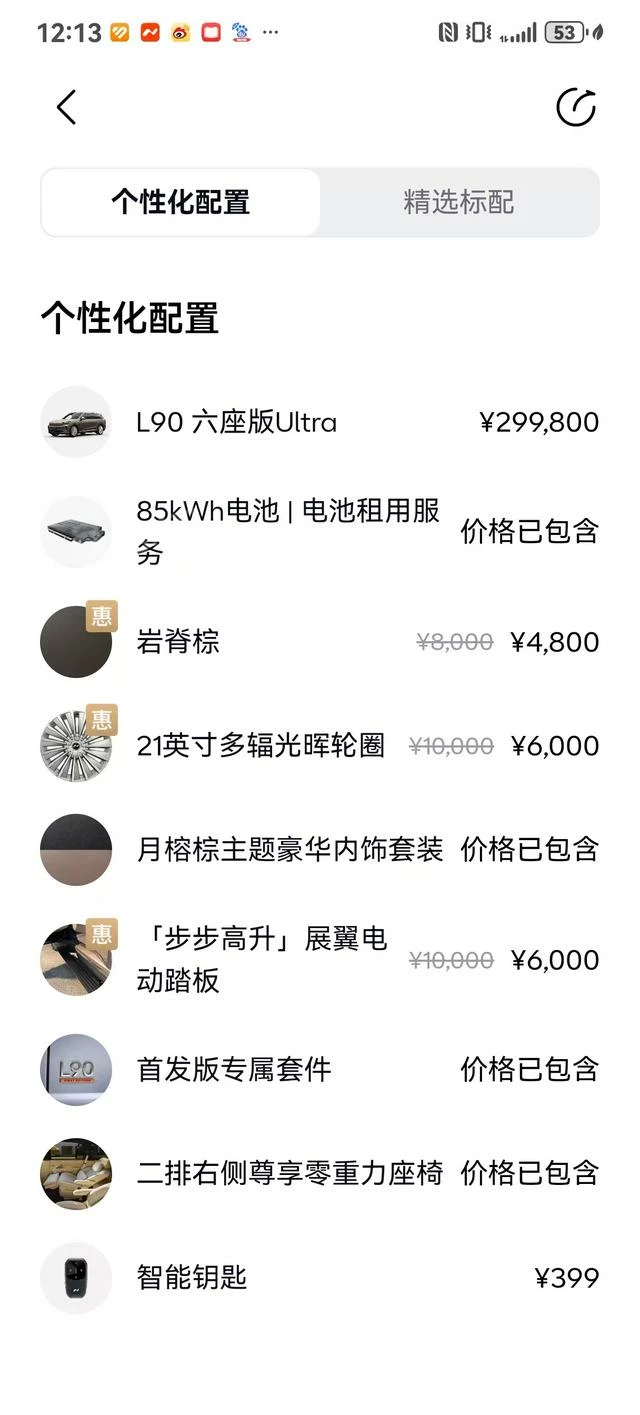This screenshot has width=640, height=1415.
Task: Switch to the 精选标配 tab
Action: coord(459,202)
